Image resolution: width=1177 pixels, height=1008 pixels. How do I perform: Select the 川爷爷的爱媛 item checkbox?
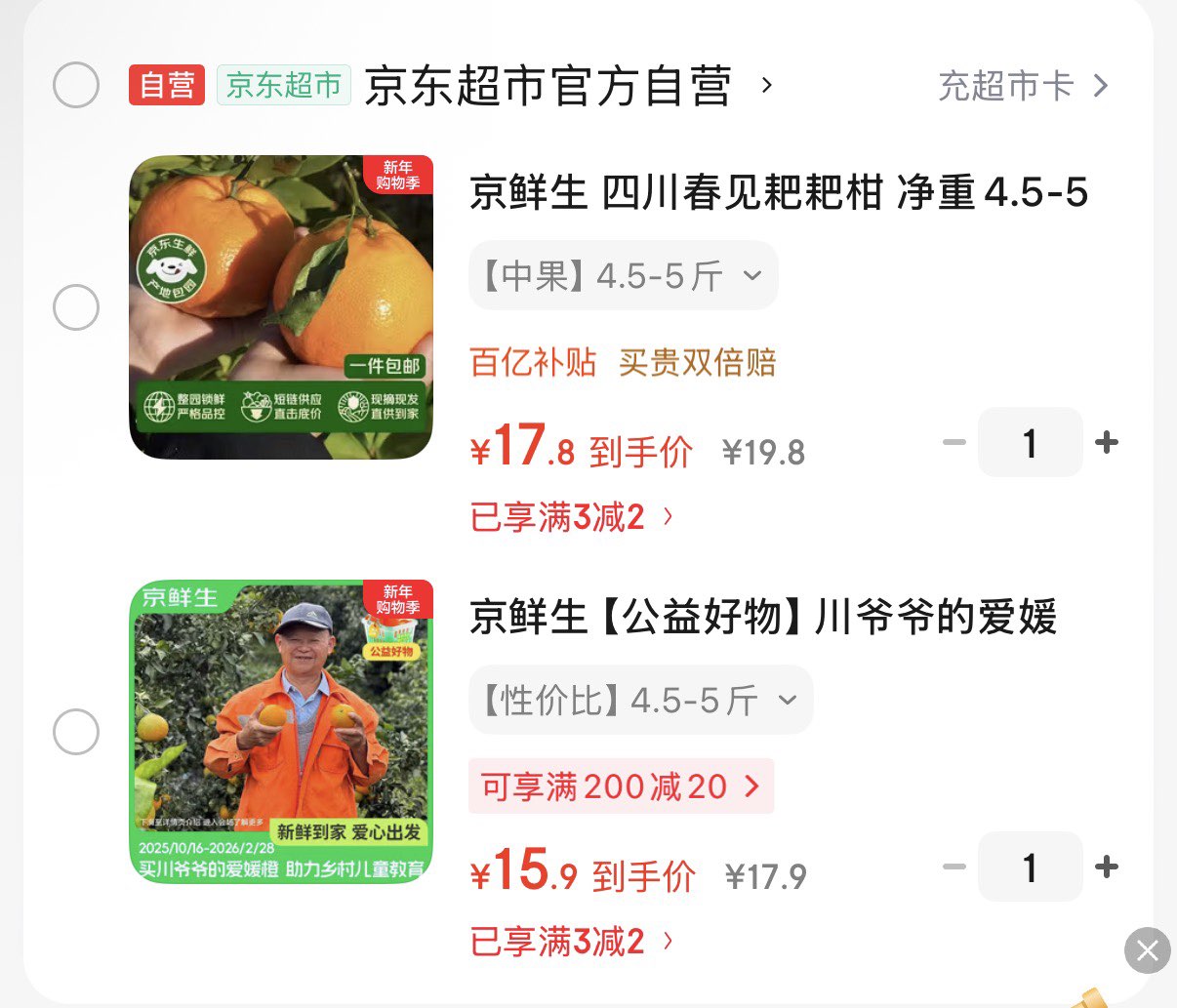point(76,732)
